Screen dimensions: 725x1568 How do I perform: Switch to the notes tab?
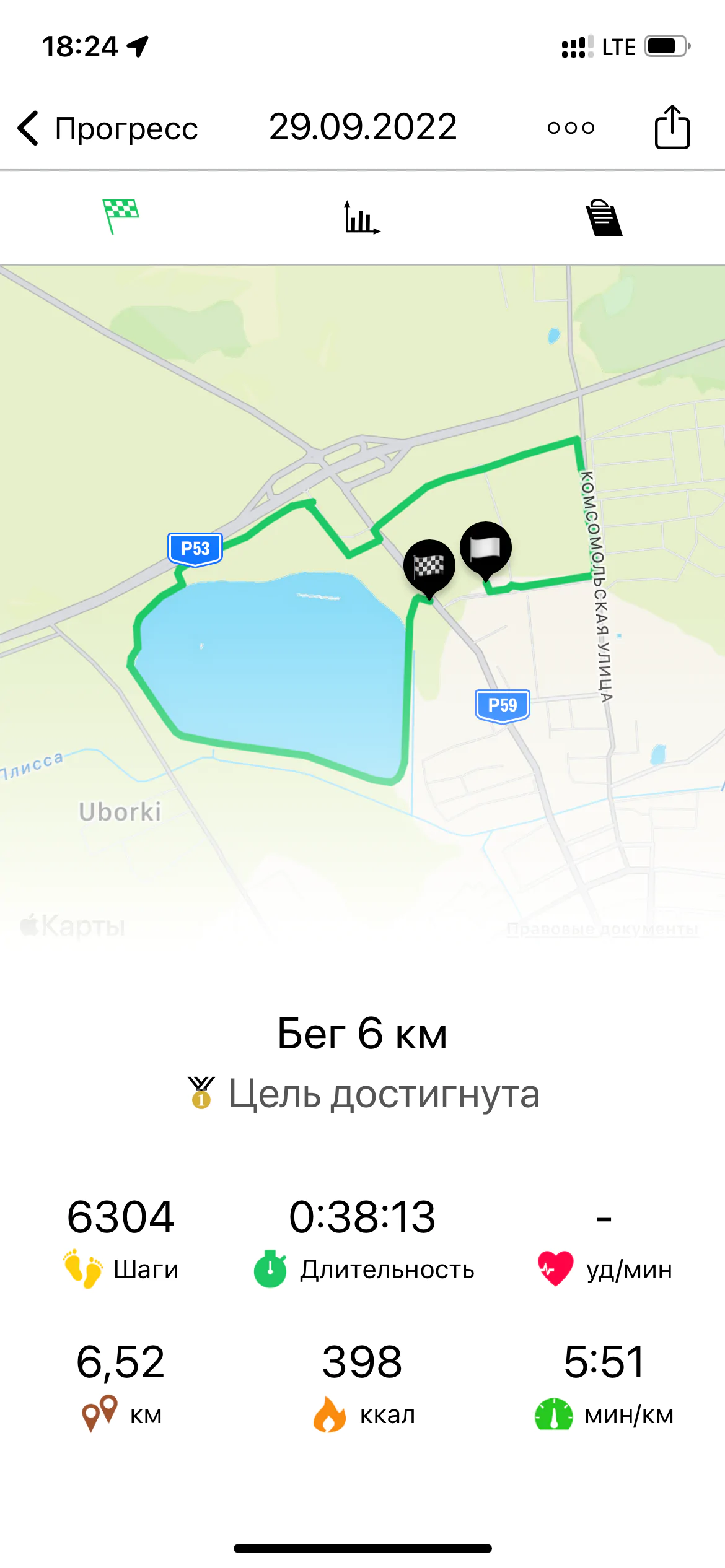(x=604, y=217)
